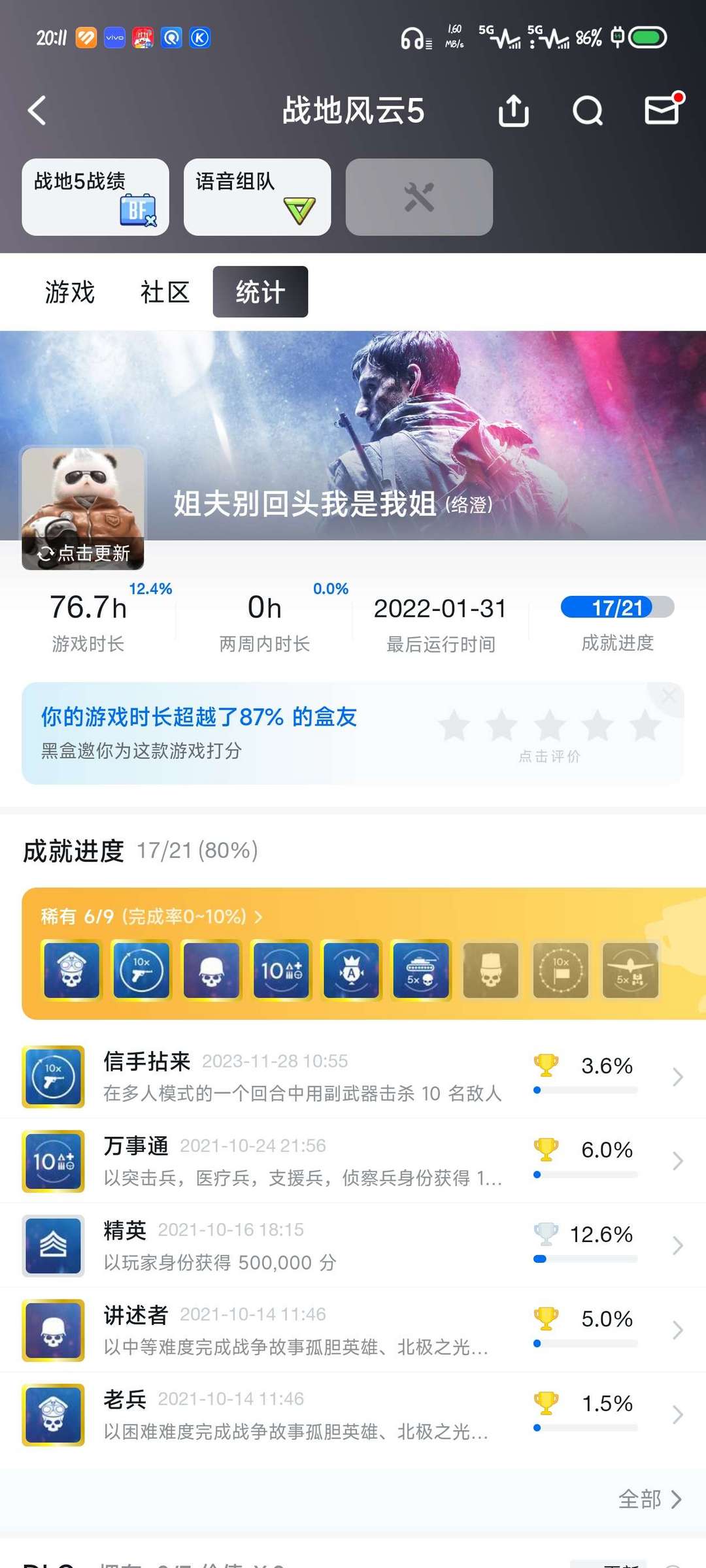
Task: Open the 讲述者 achievement
Action: (x=353, y=1330)
